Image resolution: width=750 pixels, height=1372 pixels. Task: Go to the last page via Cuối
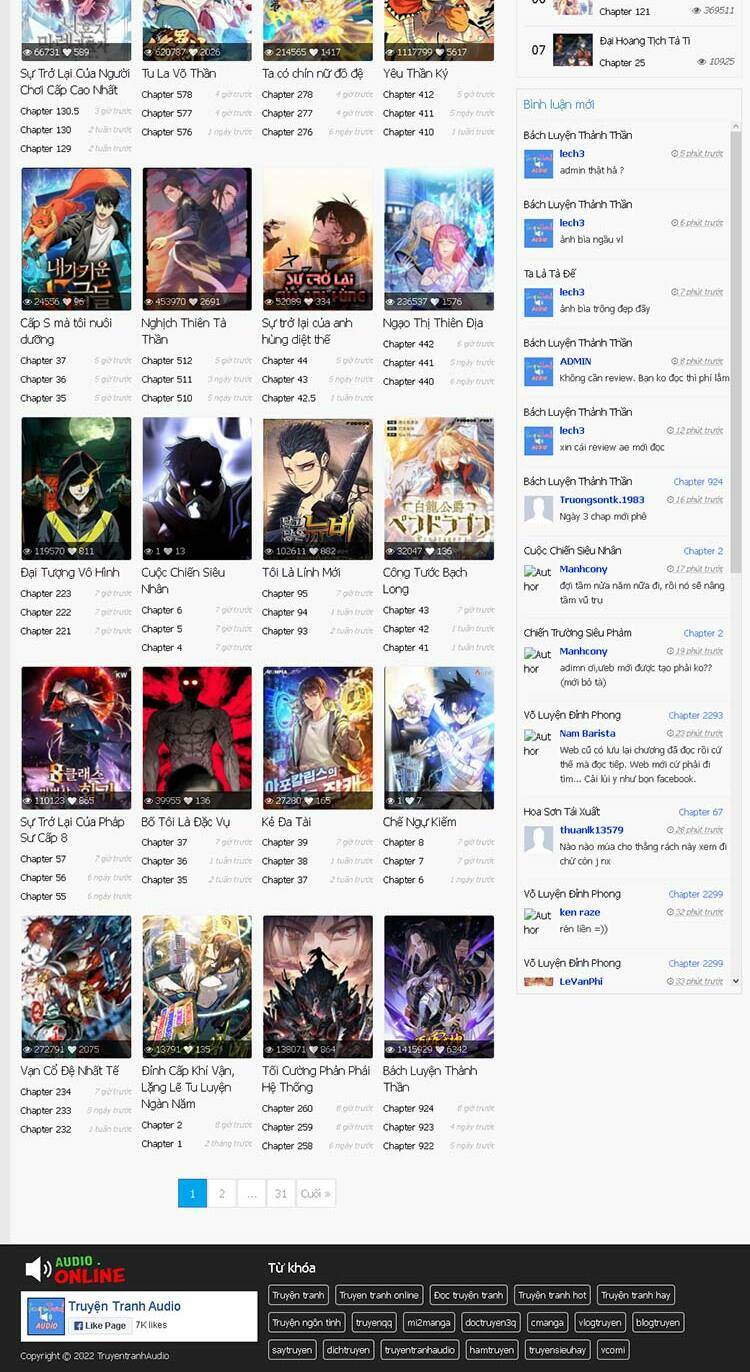(x=315, y=1193)
